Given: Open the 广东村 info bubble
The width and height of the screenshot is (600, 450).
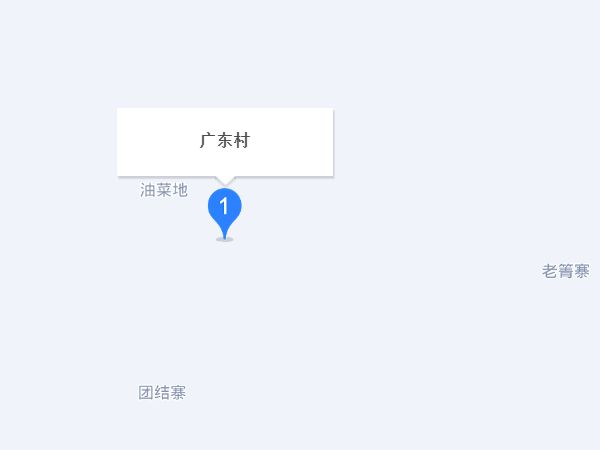Looking at the screenshot, I should point(224,141).
